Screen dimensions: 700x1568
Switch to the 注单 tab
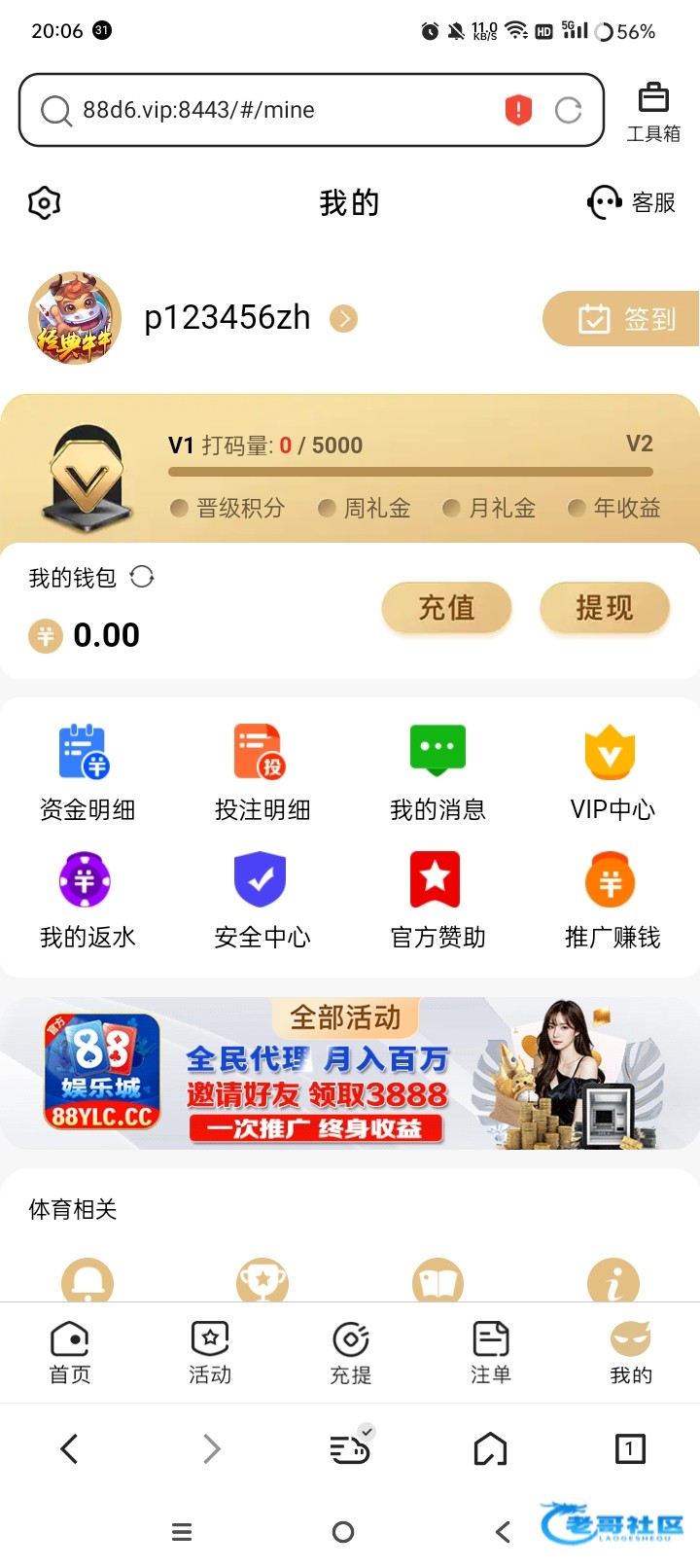491,1353
